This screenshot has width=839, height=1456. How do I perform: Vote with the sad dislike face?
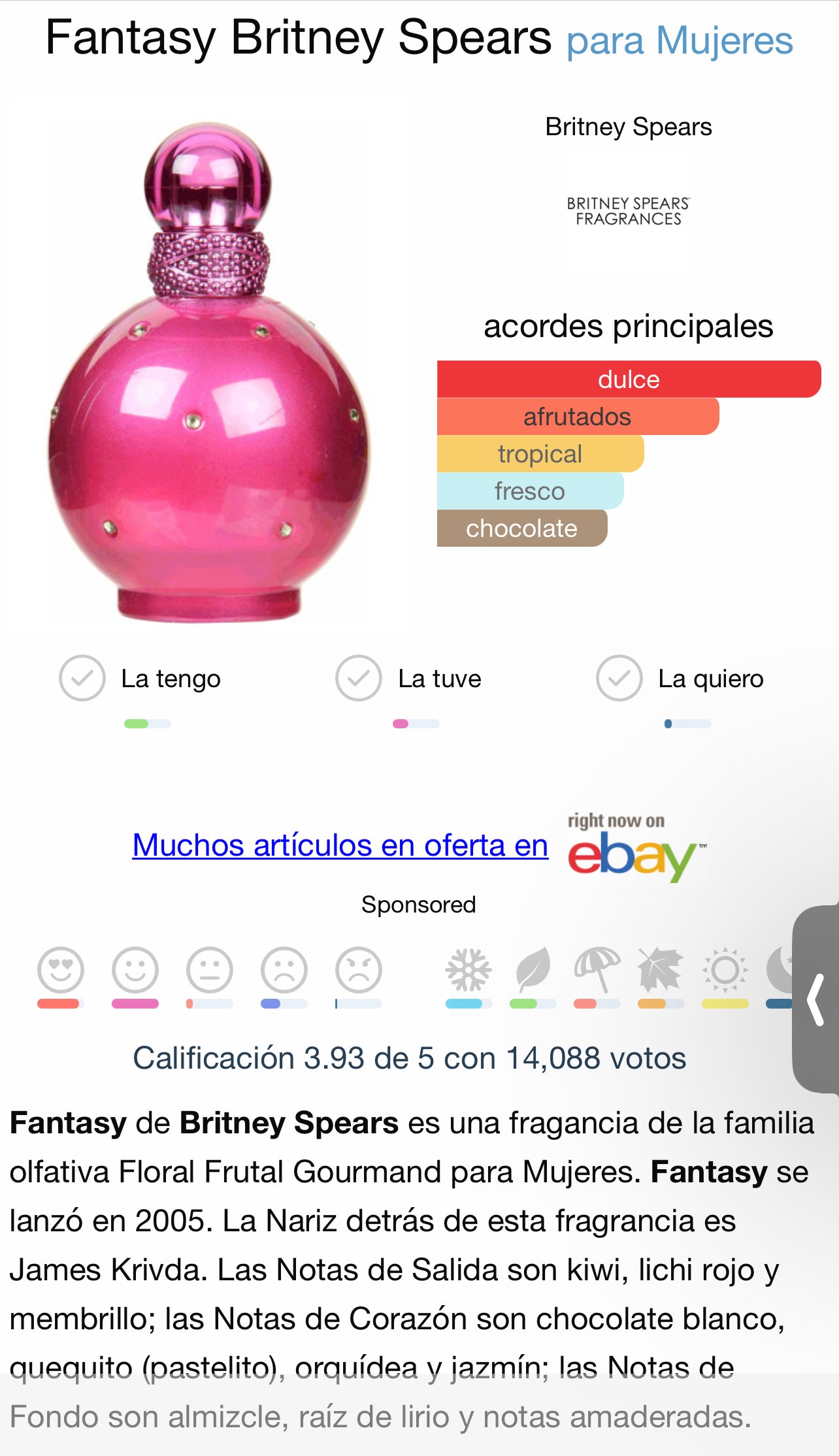pyautogui.click(x=284, y=970)
